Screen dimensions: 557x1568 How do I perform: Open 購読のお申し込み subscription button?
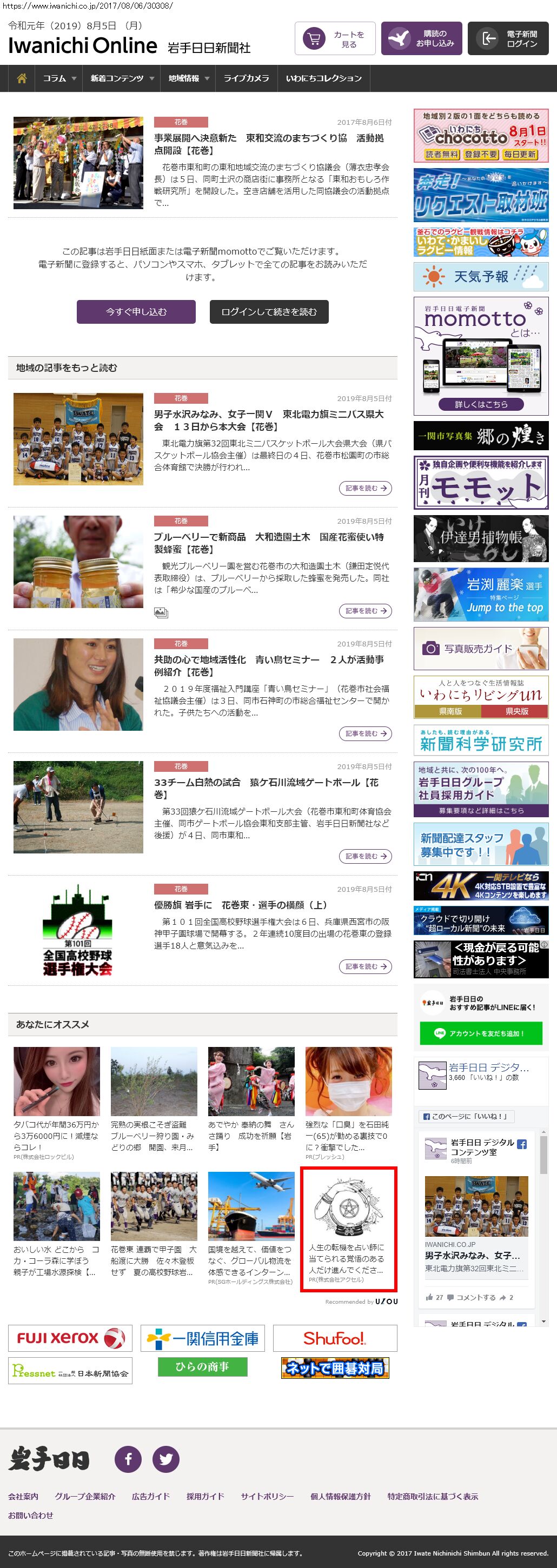(x=421, y=39)
